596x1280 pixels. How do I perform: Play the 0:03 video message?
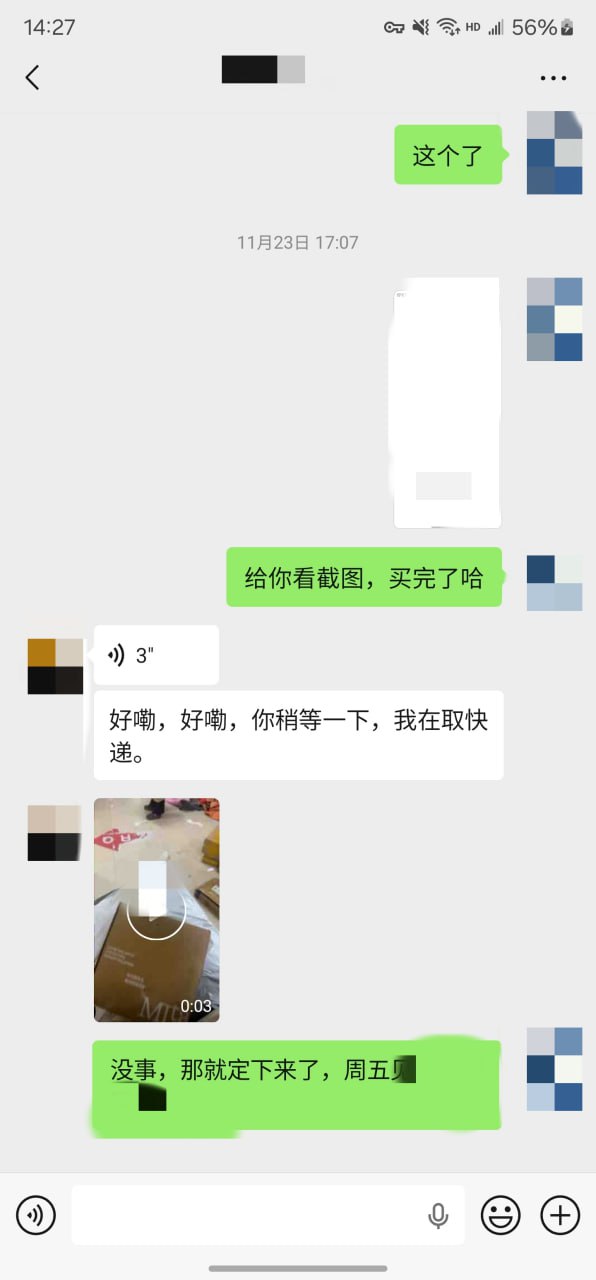[x=156, y=910]
